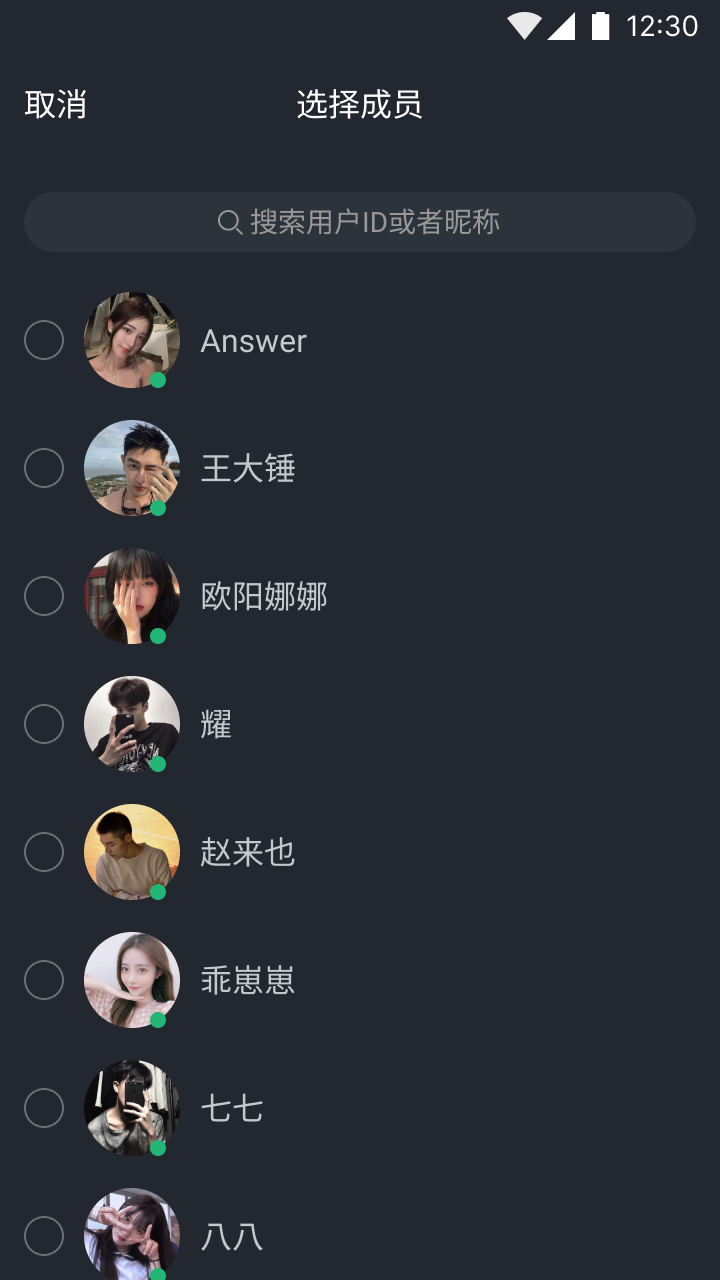Select the member 耀
Viewport: 720px width, 1280px height.
44,724
